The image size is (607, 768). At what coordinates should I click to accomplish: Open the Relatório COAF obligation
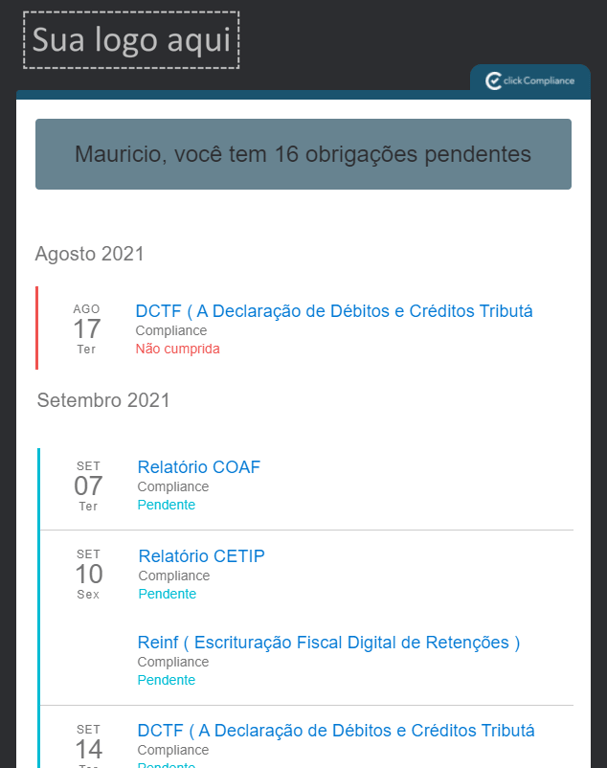tap(199, 467)
